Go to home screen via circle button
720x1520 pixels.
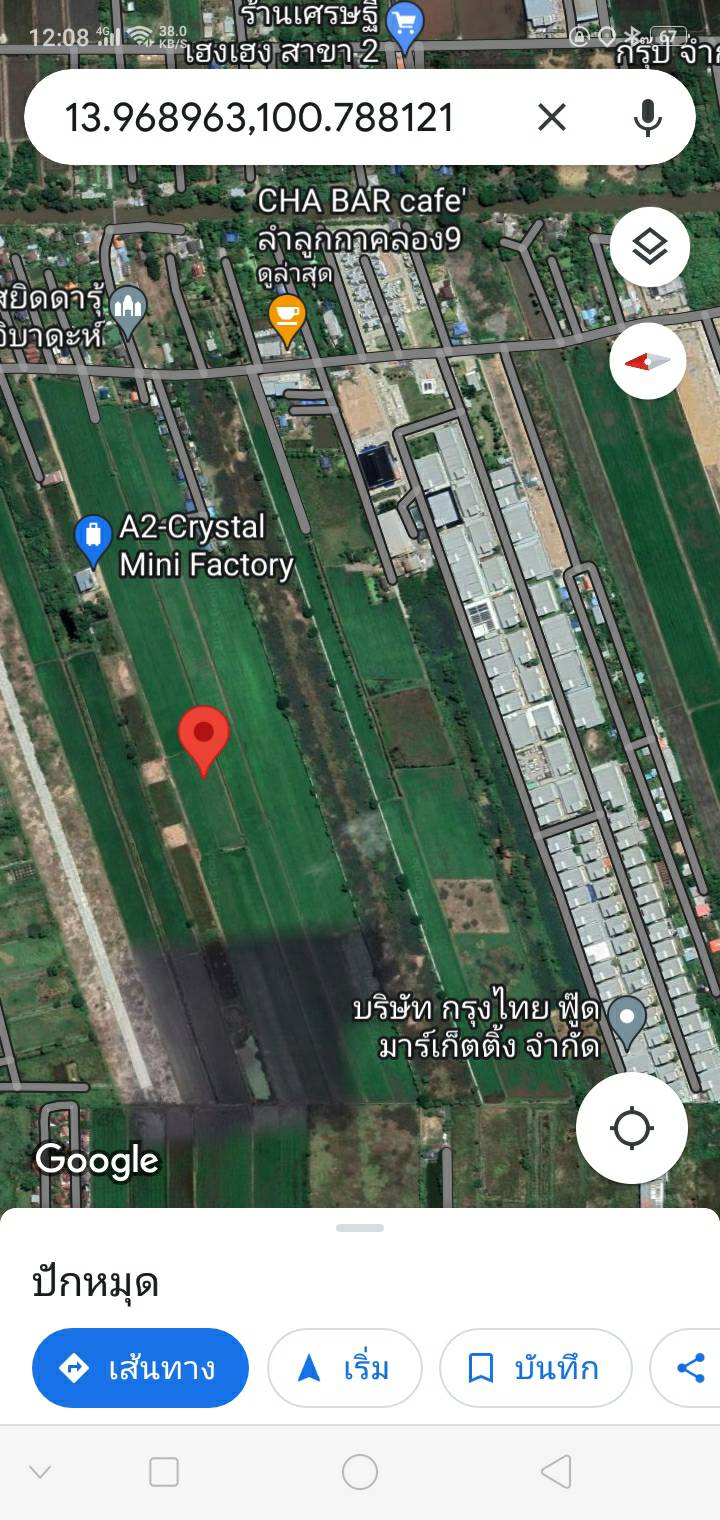click(360, 1472)
